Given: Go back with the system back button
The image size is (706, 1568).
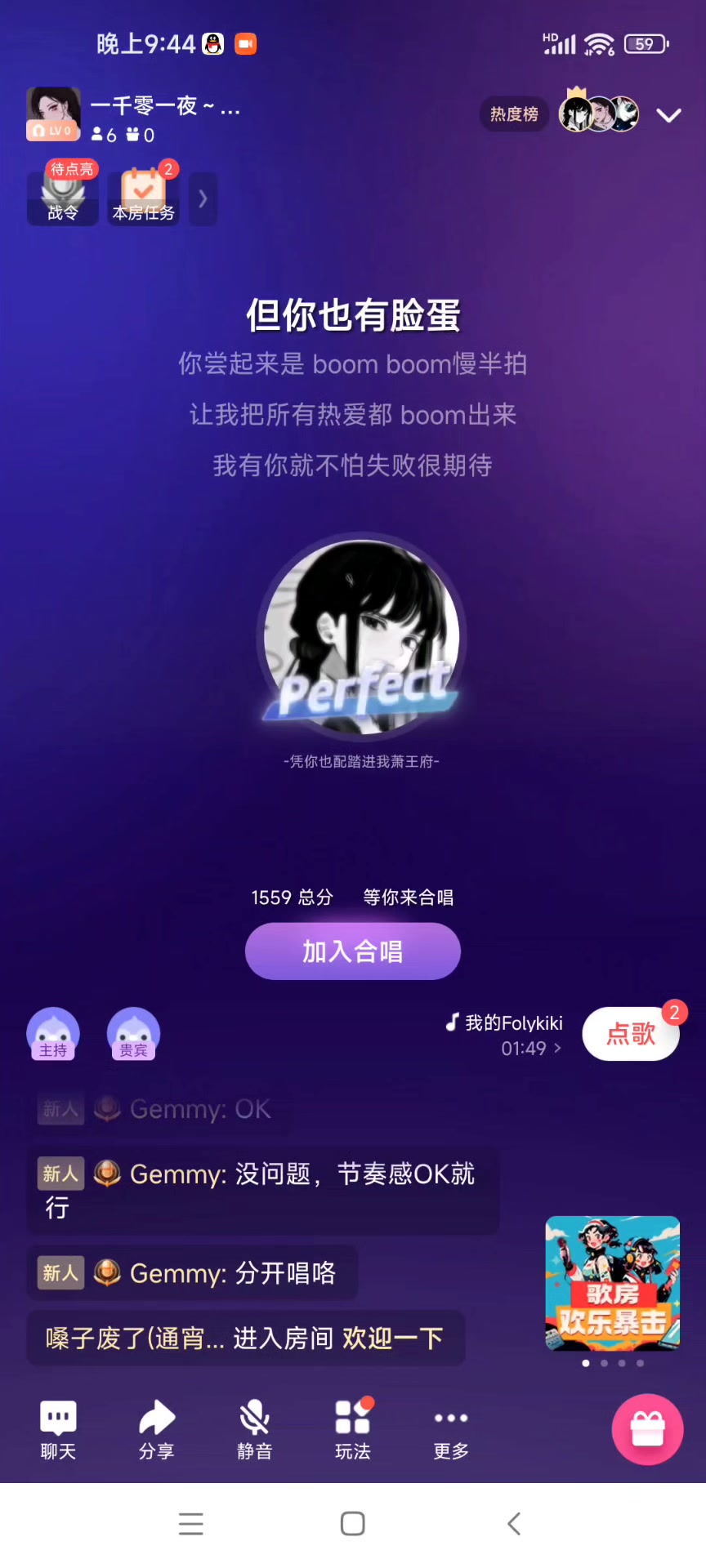Looking at the screenshot, I should [514, 1523].
